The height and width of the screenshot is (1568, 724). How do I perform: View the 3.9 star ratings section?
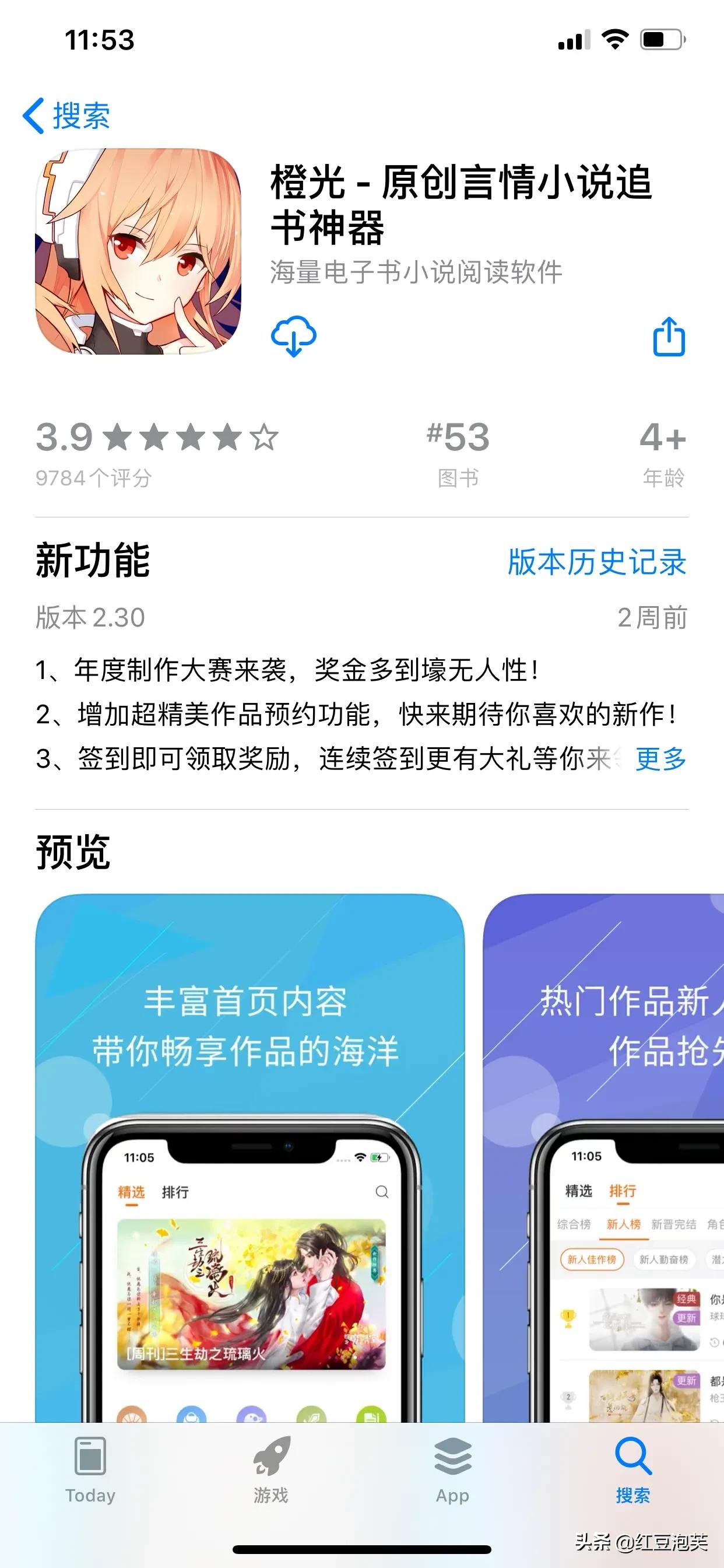pos(157,453)
